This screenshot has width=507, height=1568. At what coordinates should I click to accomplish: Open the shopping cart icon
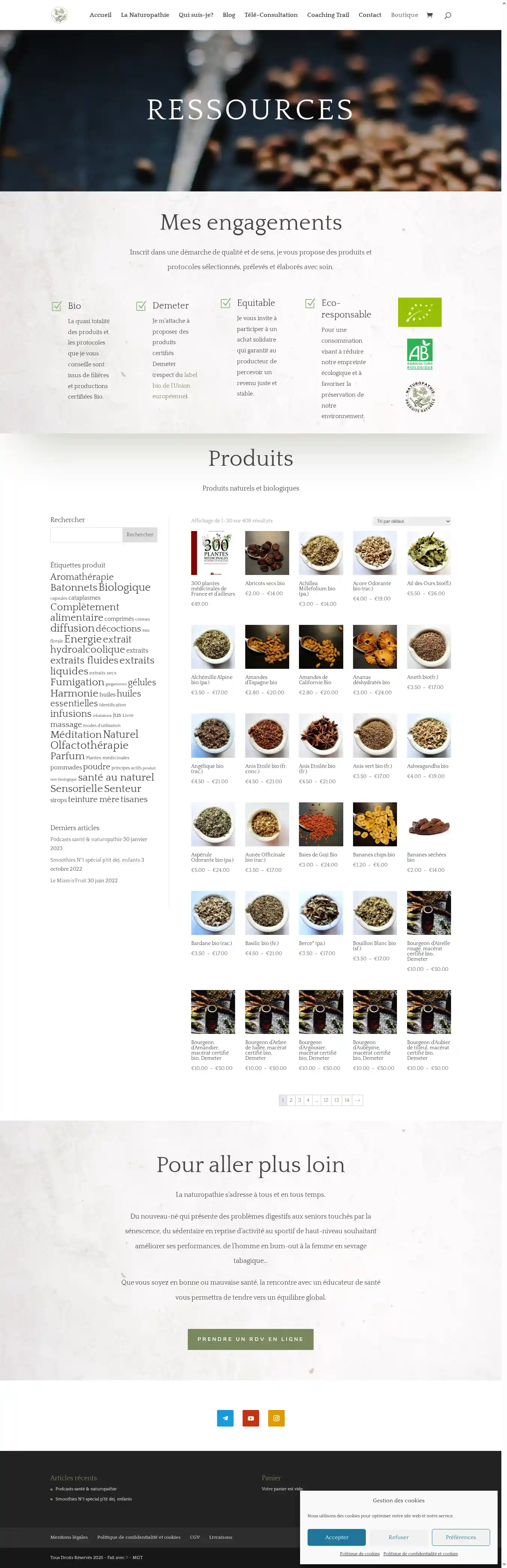click(430, 15)
